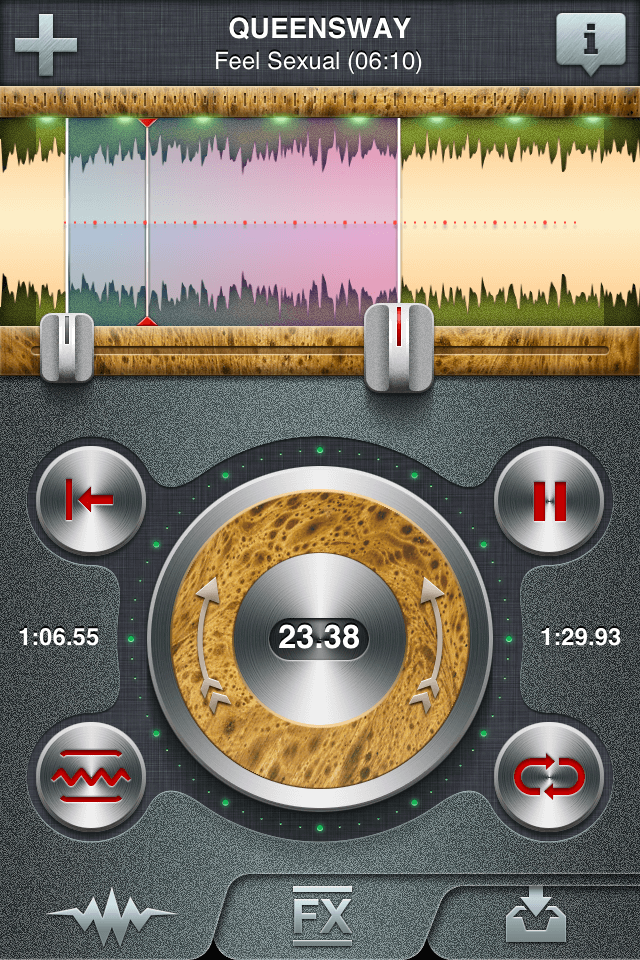Screen dimensions: 640x960
Task: Jump back to the loop start
Action: click(x=90, y=500)
